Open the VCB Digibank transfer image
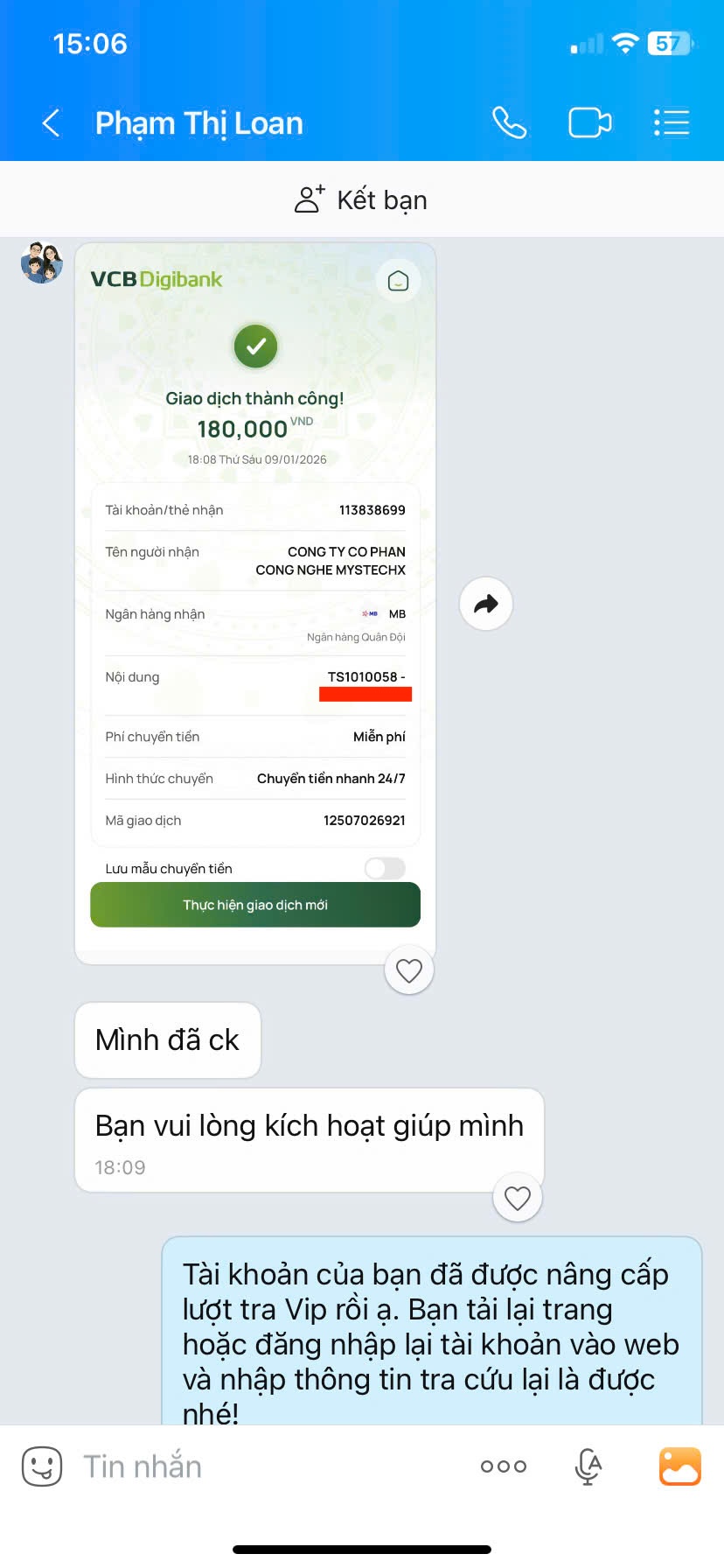 coord(255,604)
